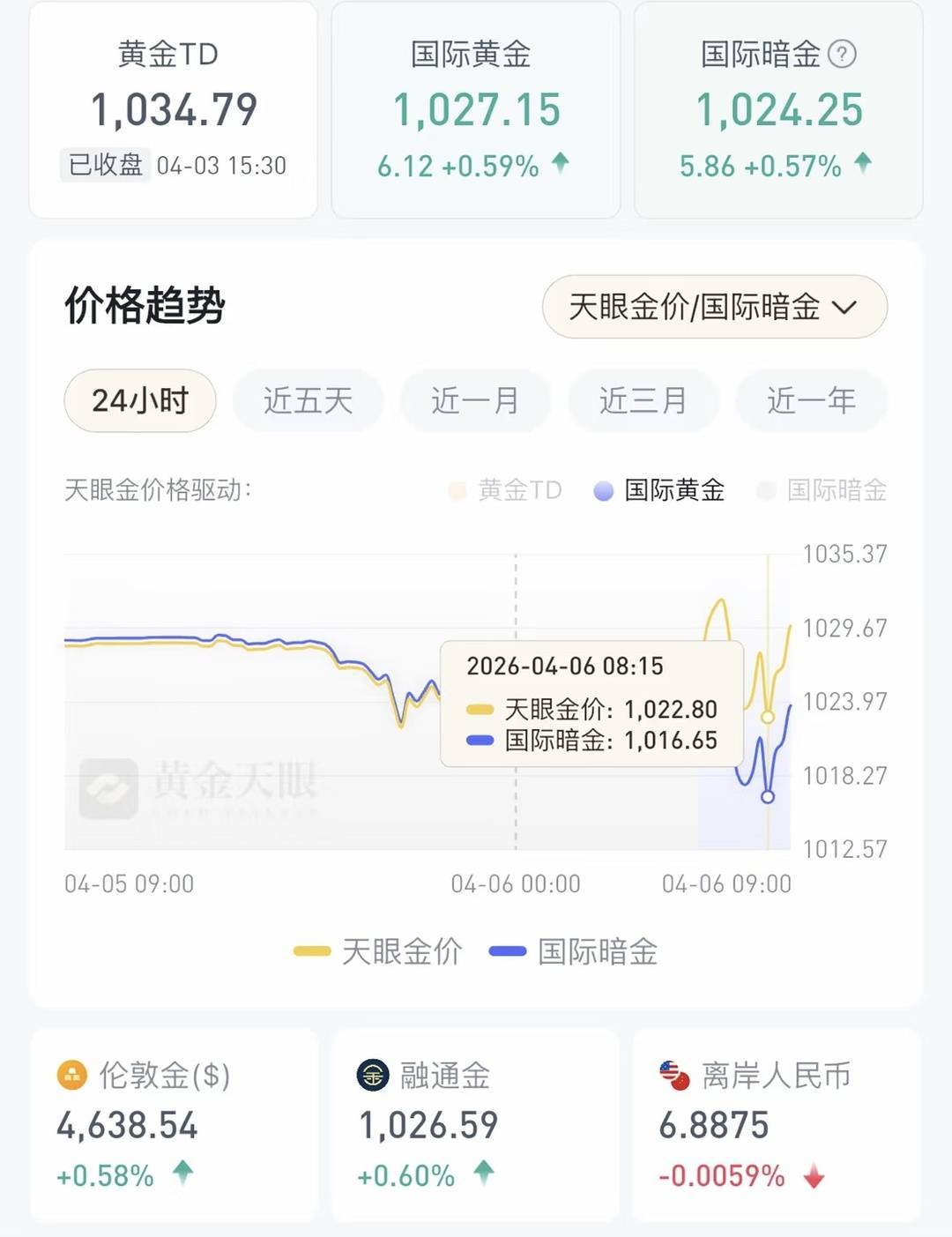The height and width of the screenshot is (1237, 952).
Task: Switch to the 近三月 range
Action: click(x=643, y=401)
